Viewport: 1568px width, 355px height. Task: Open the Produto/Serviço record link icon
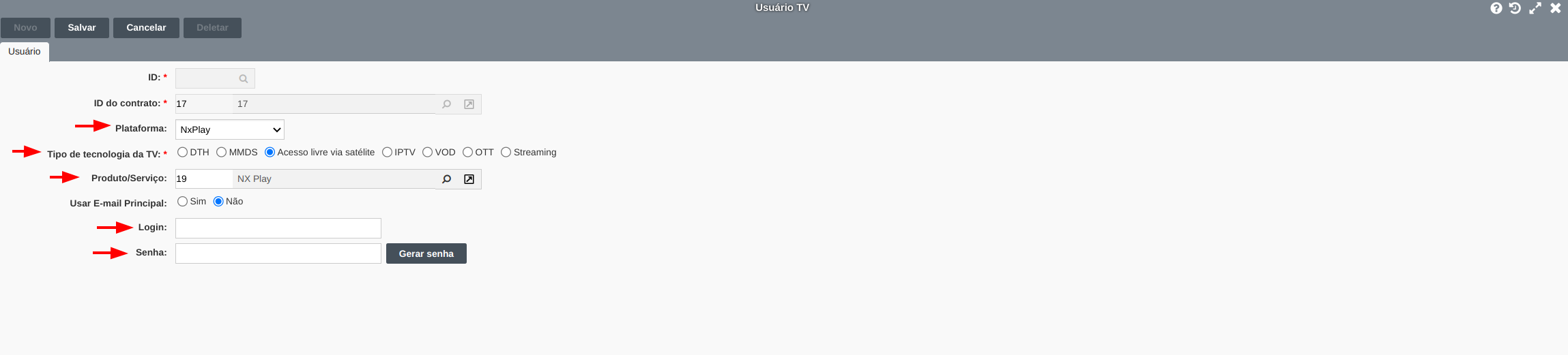tap(469, 179)
